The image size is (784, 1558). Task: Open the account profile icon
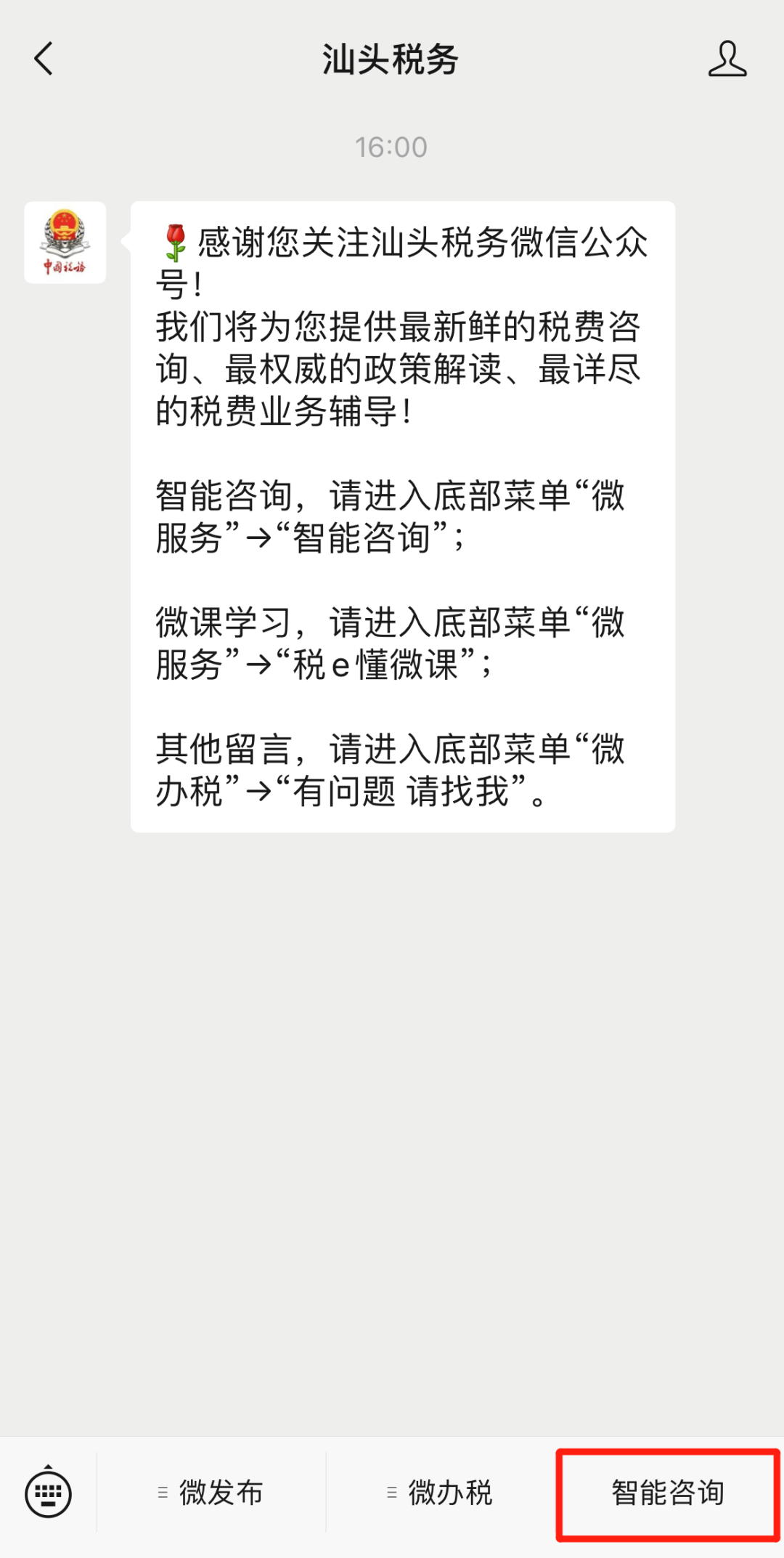tap(727, 59)
